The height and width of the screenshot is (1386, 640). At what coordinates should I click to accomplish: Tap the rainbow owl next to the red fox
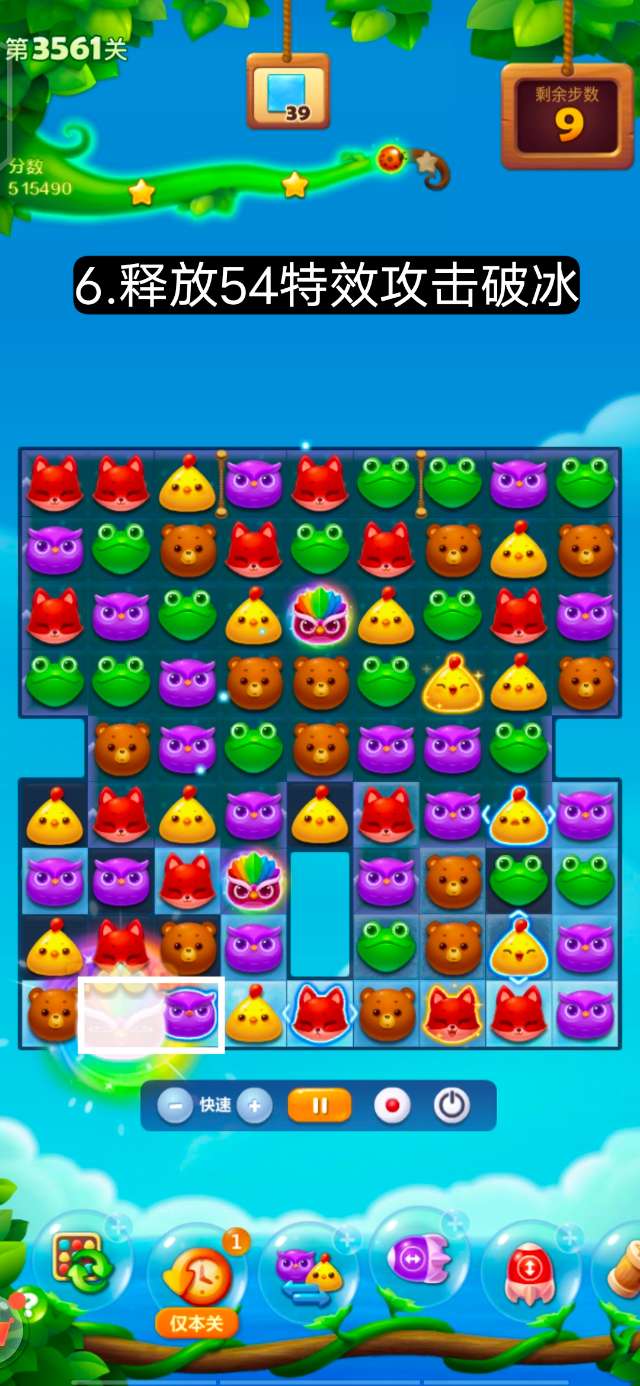pyautogui.click(x=254, y=881)
